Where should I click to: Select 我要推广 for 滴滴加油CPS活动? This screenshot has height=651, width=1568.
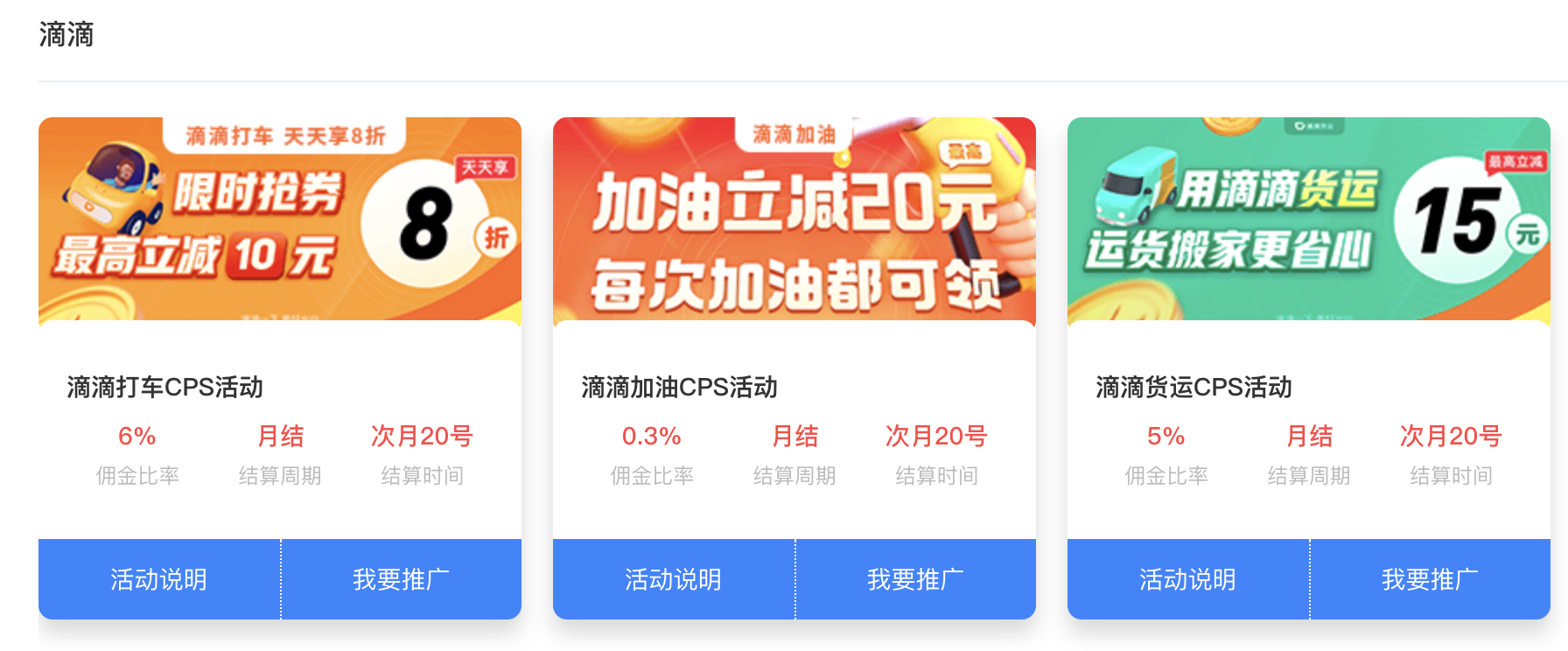tap(915, 579)
